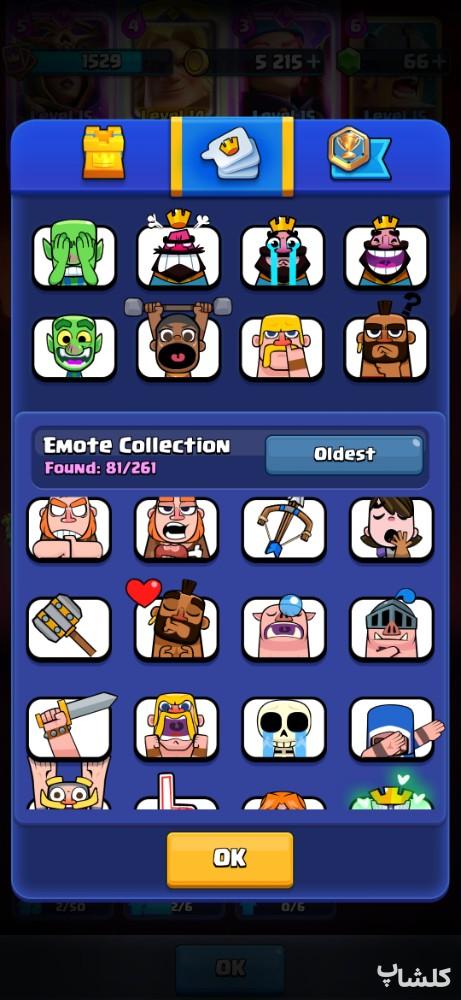Select the crying skeleton emote
Screen dimensions: 461x1000
284,728
